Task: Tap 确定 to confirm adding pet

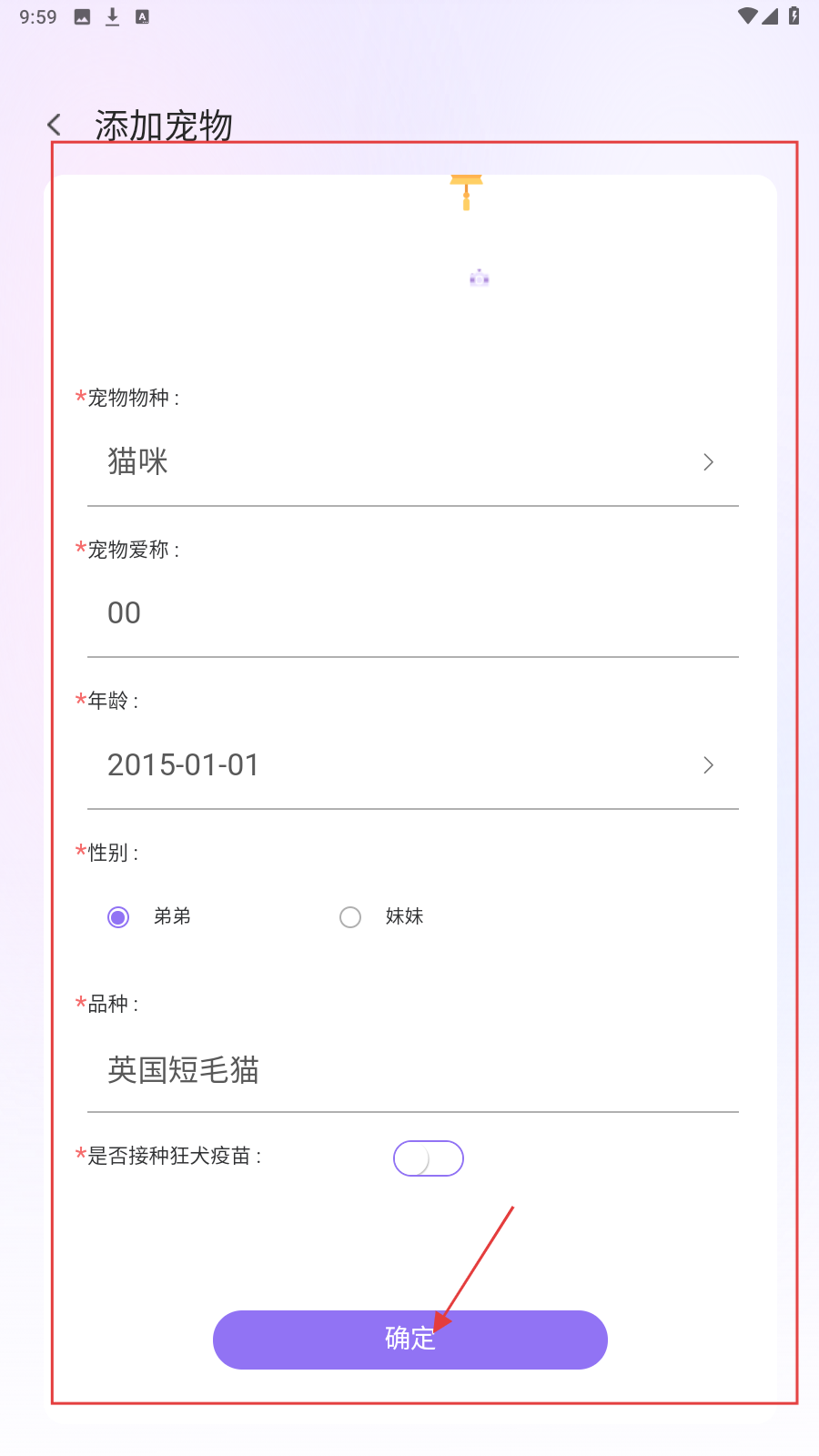Action: point(409,1340)
